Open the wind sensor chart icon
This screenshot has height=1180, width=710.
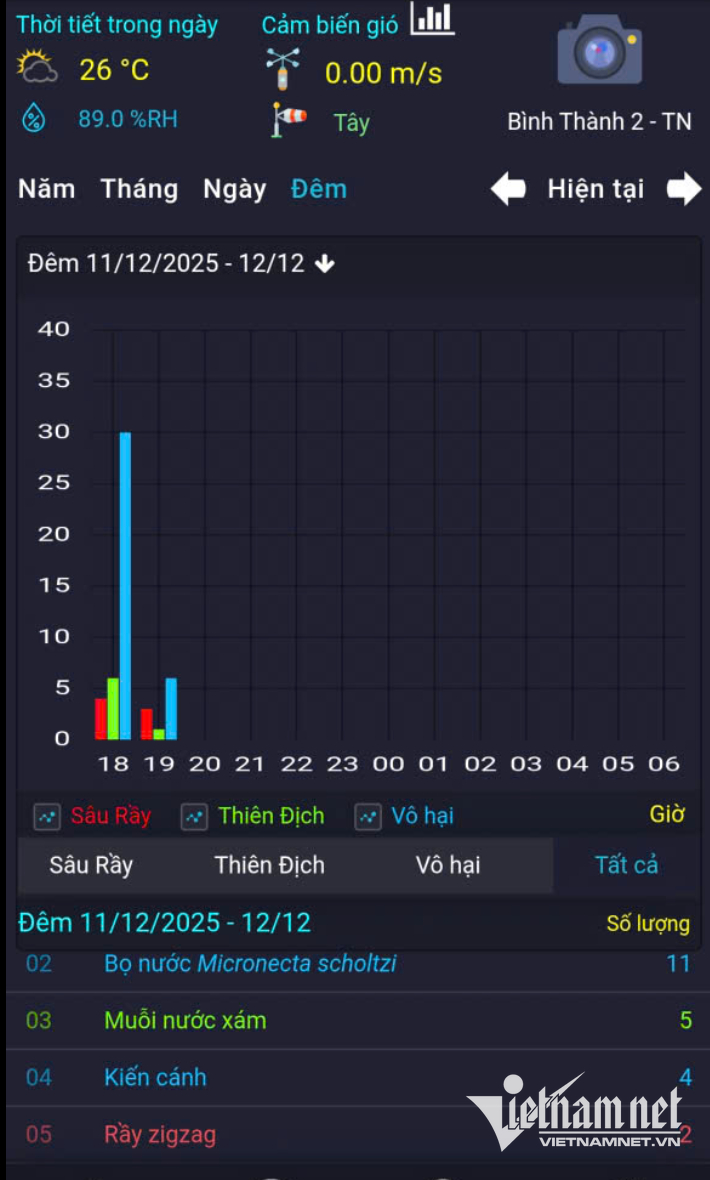click(432, 19)
